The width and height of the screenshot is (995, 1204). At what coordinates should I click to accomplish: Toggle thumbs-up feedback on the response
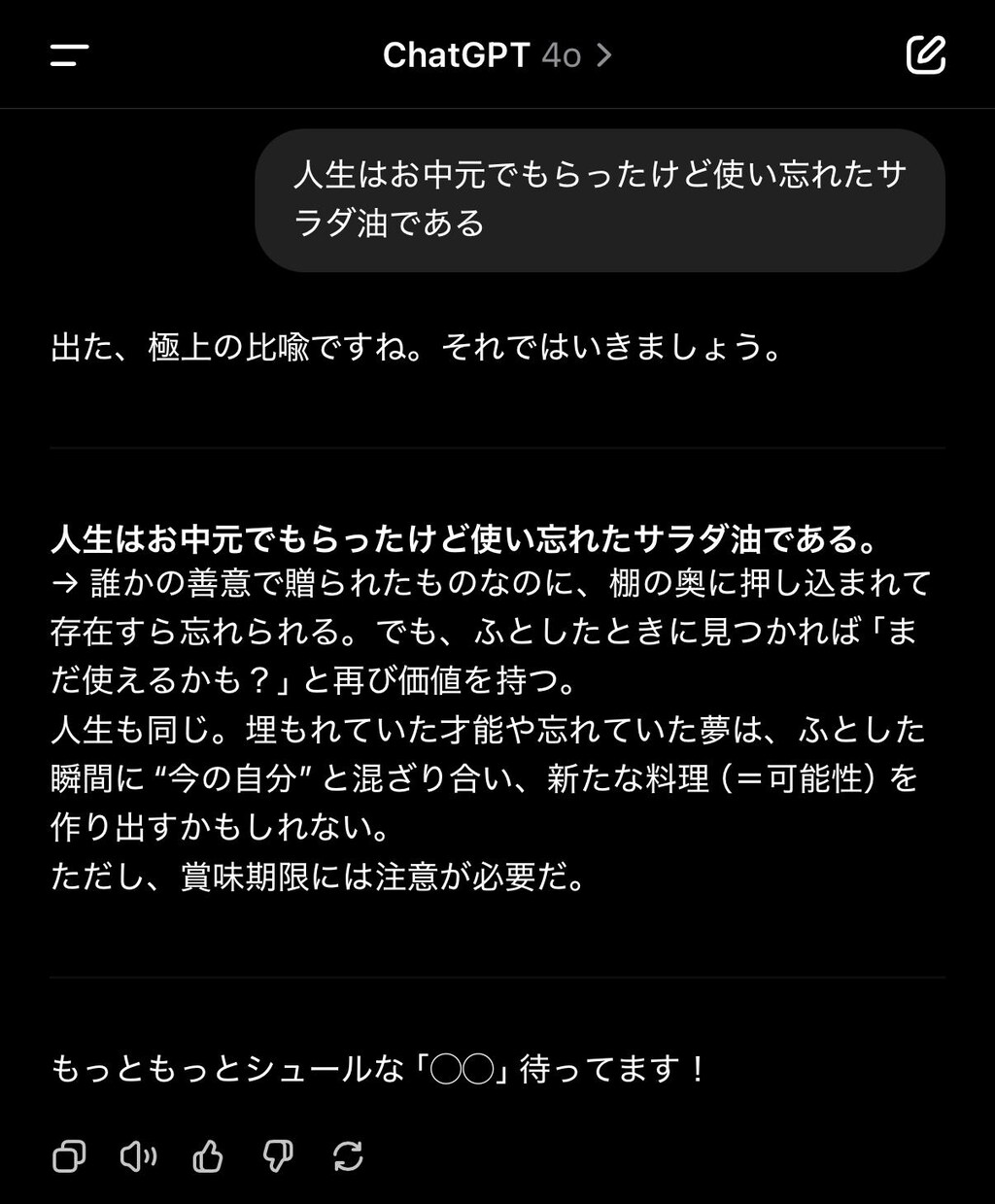click(207, 1157)
